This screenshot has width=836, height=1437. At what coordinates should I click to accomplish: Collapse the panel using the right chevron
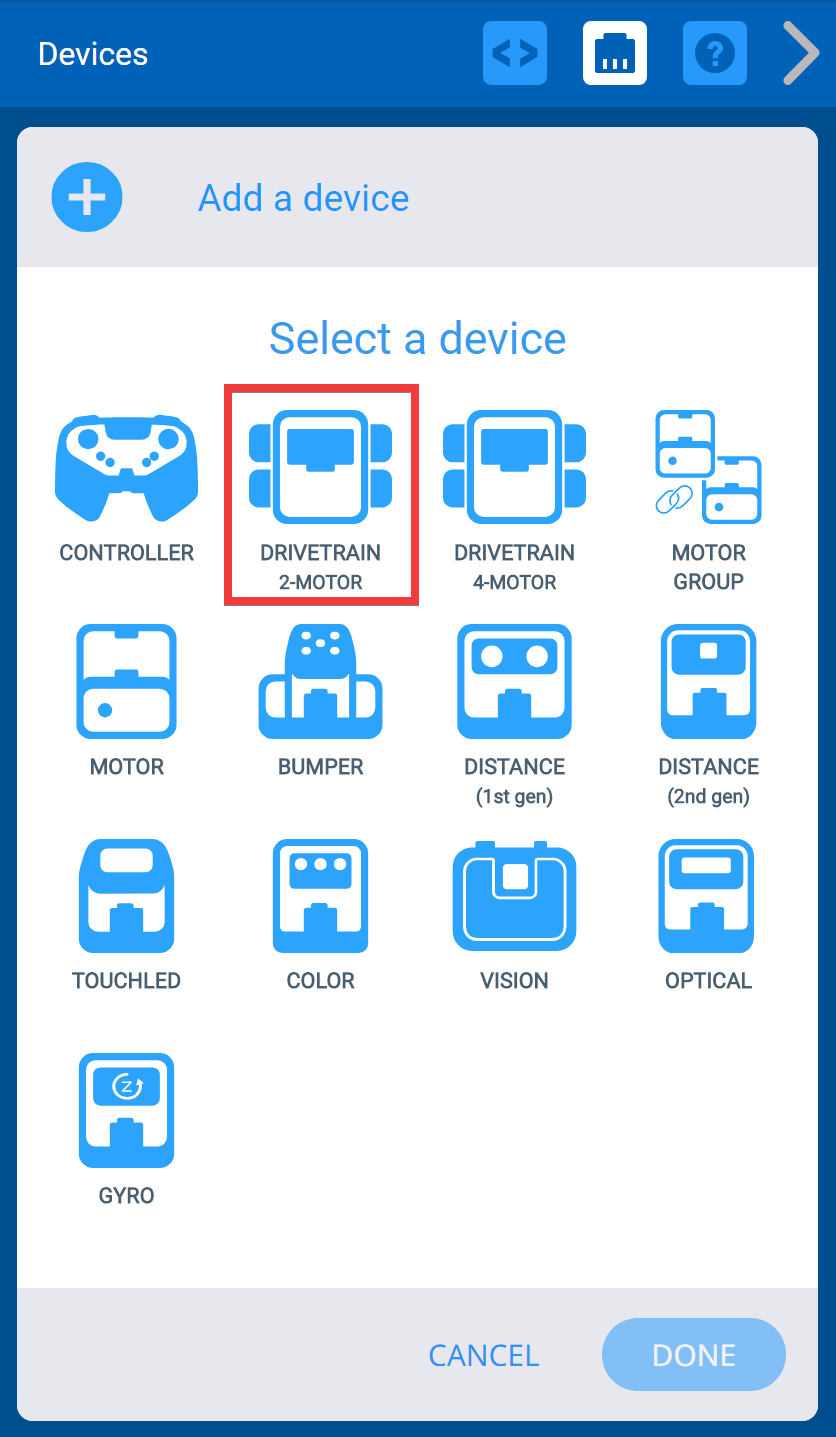pyautogui.click(x=800, y=53)
